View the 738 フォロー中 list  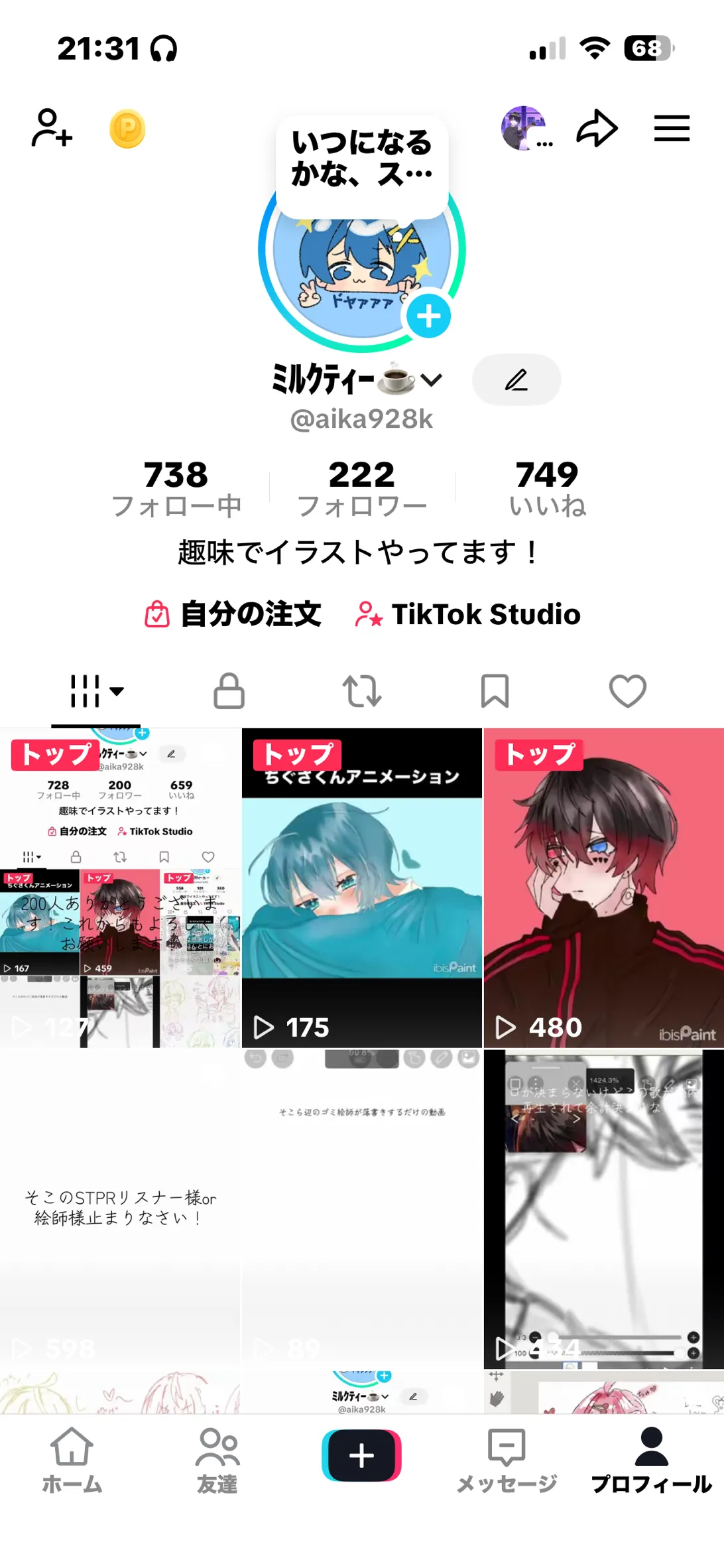pos(176,488)
